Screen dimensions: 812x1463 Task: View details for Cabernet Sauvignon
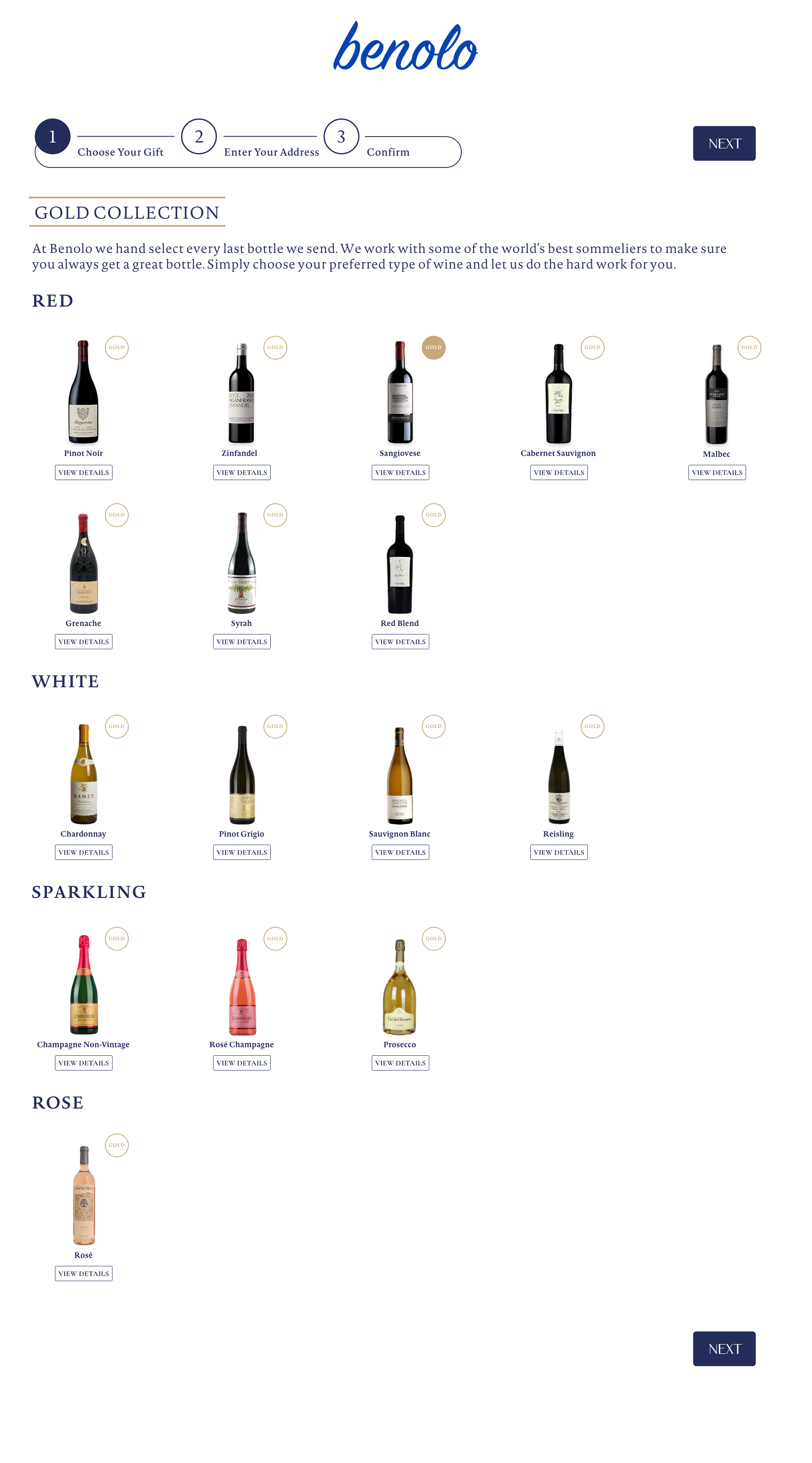pos(558,472)
